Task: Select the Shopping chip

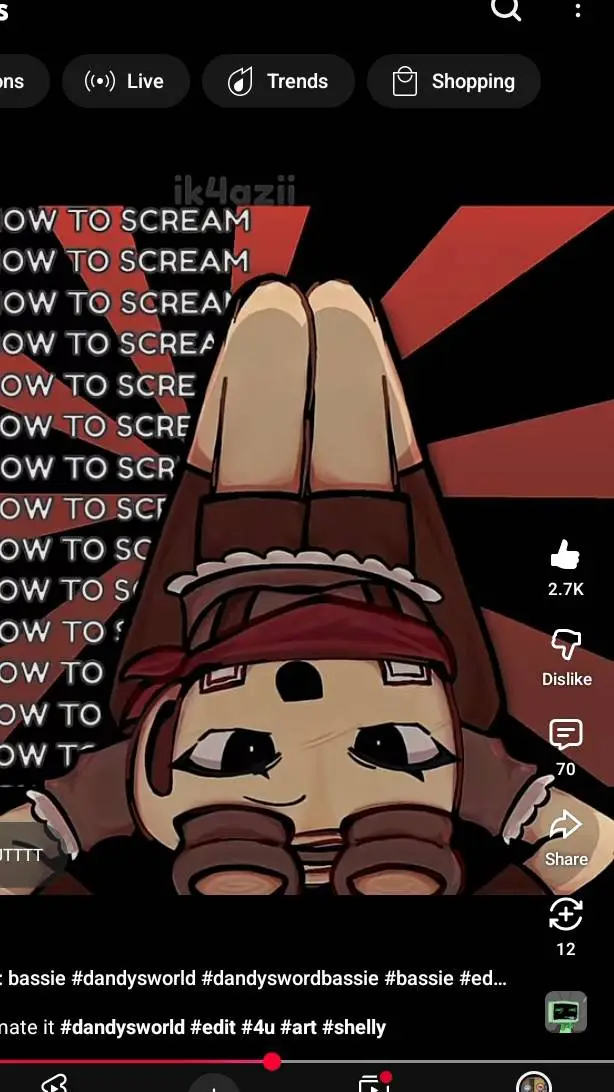Action: click(453, 82)
